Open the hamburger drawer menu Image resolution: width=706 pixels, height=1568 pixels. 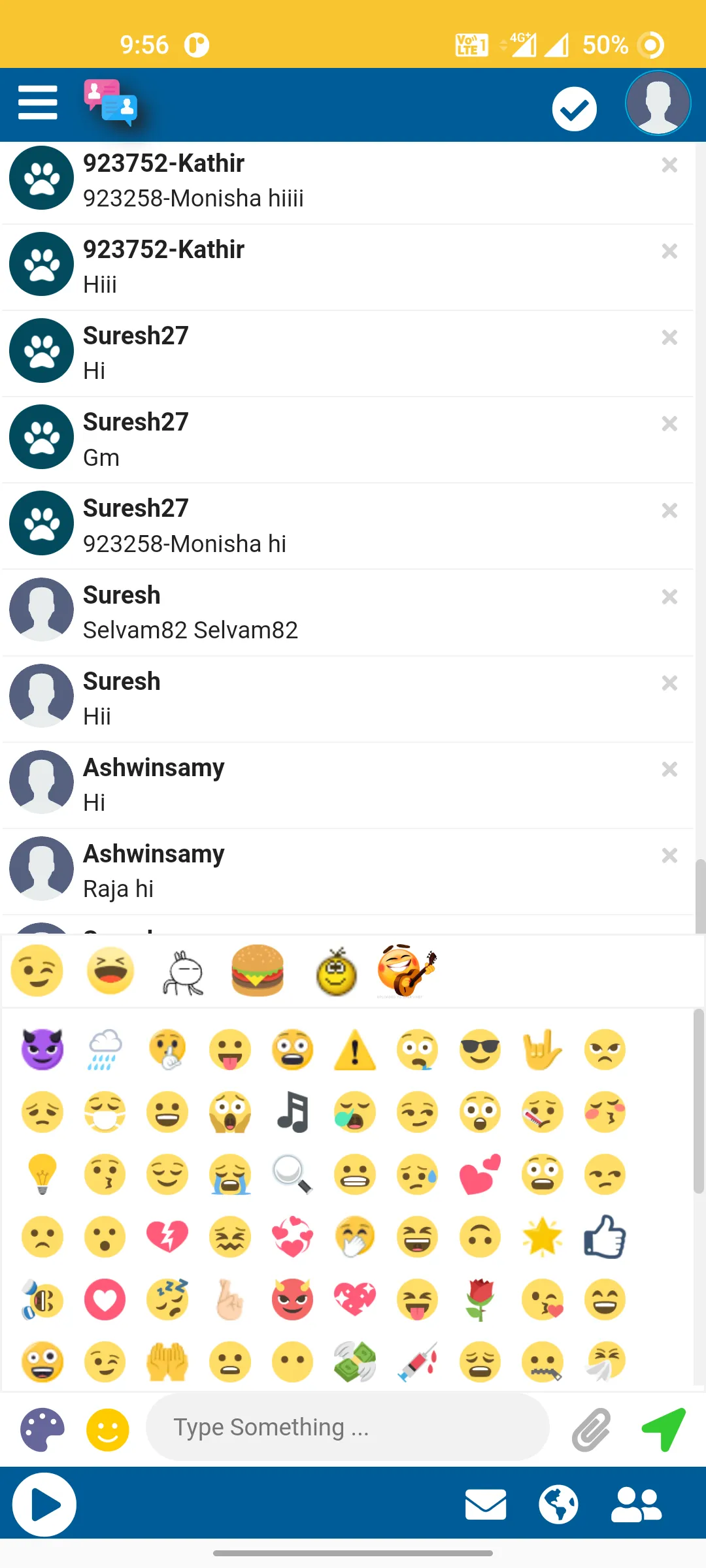[38, 103]
